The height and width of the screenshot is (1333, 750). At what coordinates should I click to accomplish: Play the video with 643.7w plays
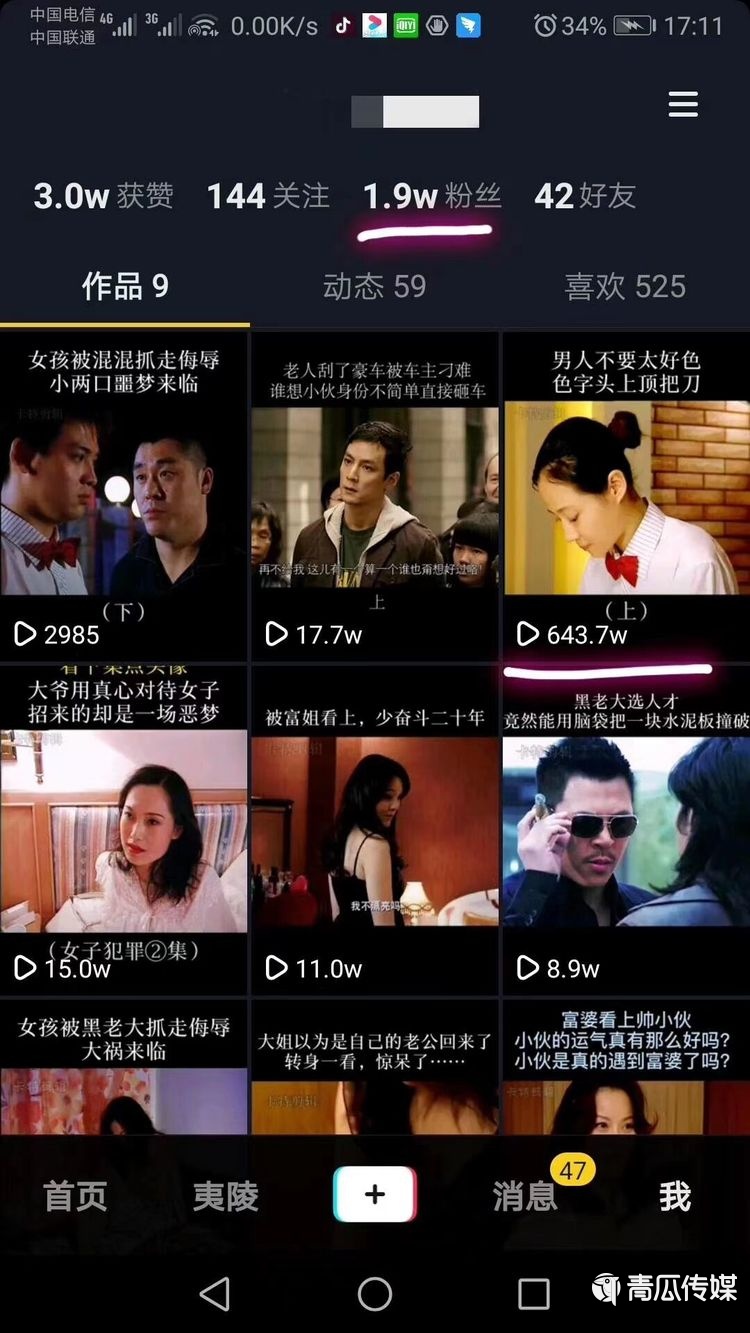[x=625, y=495]
